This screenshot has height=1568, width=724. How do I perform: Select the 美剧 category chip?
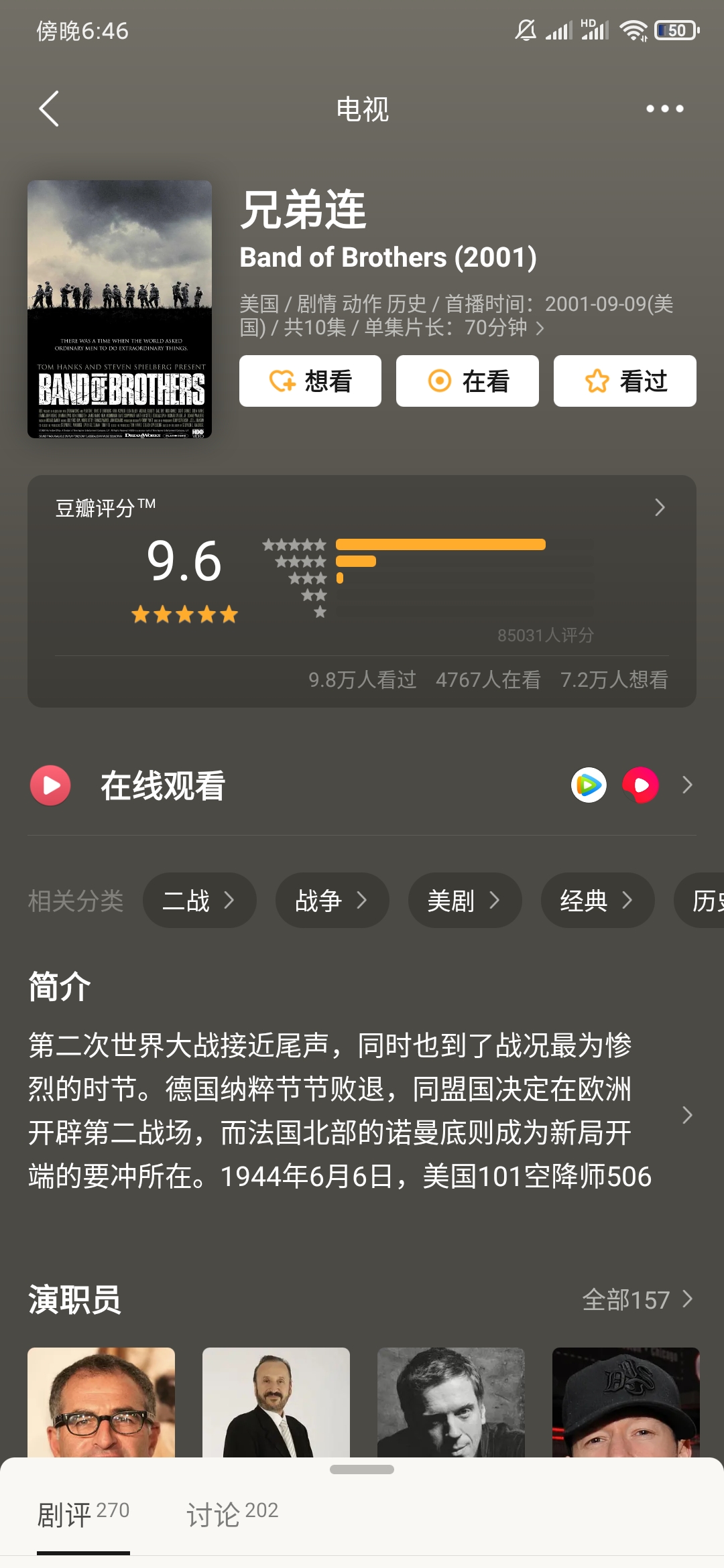point(465,900)
